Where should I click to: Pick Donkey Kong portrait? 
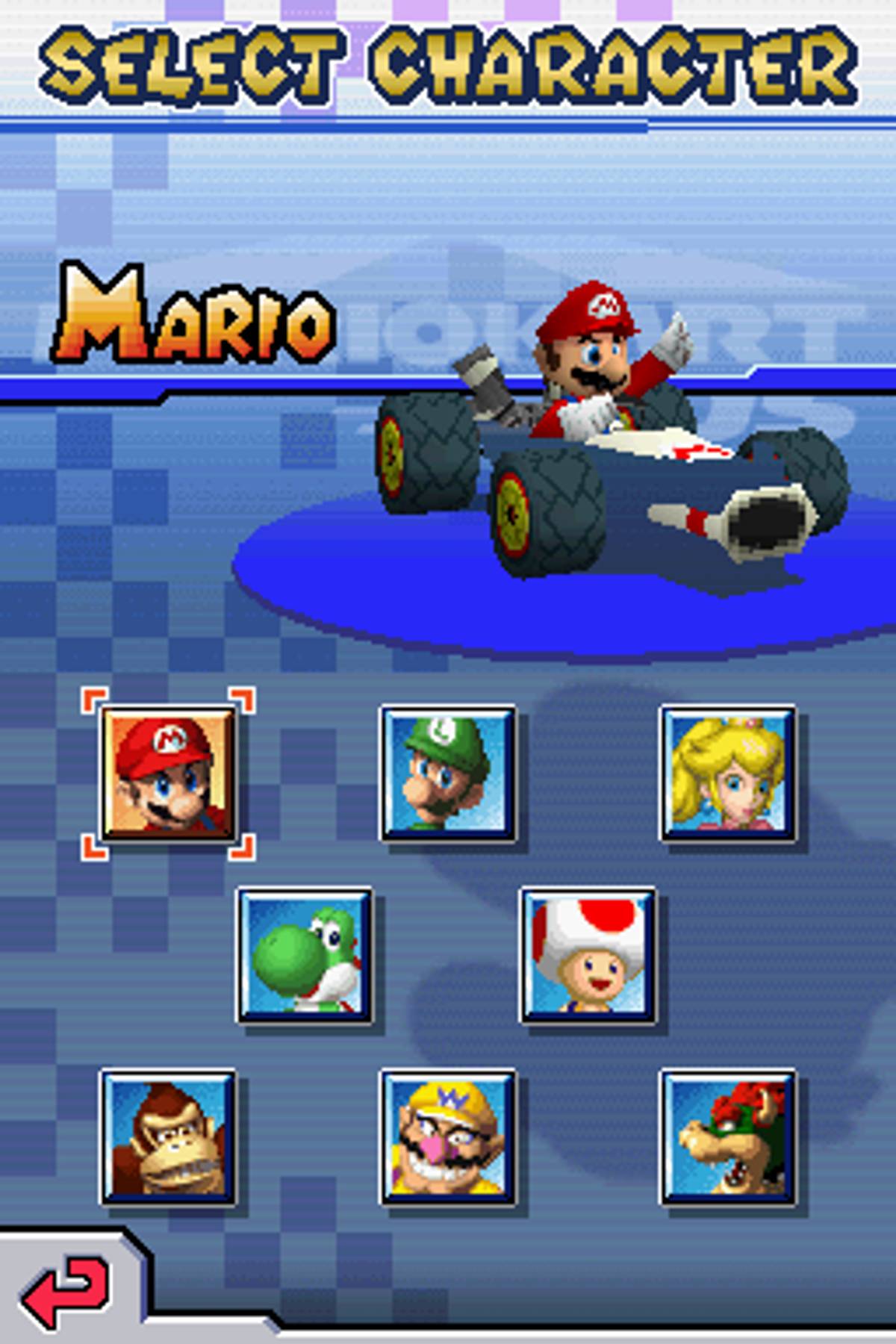(x=168, y=1136)
